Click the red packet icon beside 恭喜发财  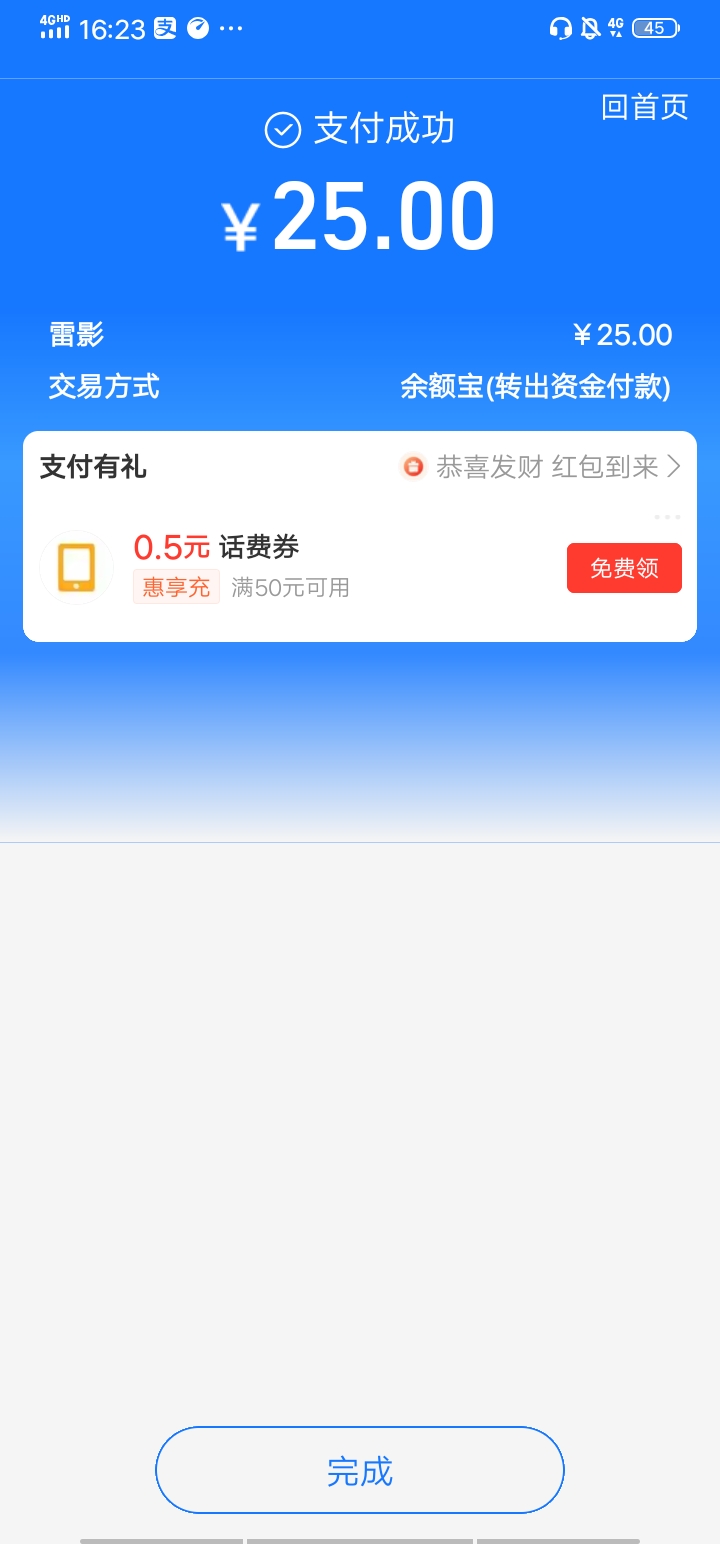(413, 467)
